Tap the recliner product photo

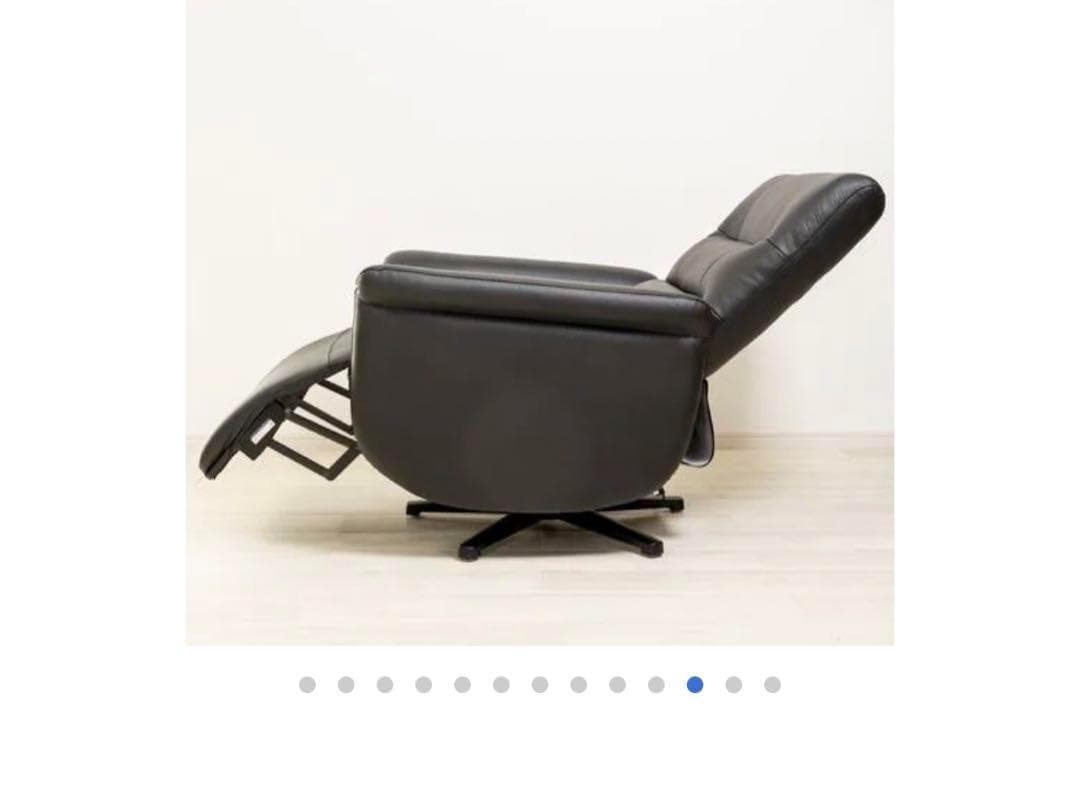tap(540, 322)
